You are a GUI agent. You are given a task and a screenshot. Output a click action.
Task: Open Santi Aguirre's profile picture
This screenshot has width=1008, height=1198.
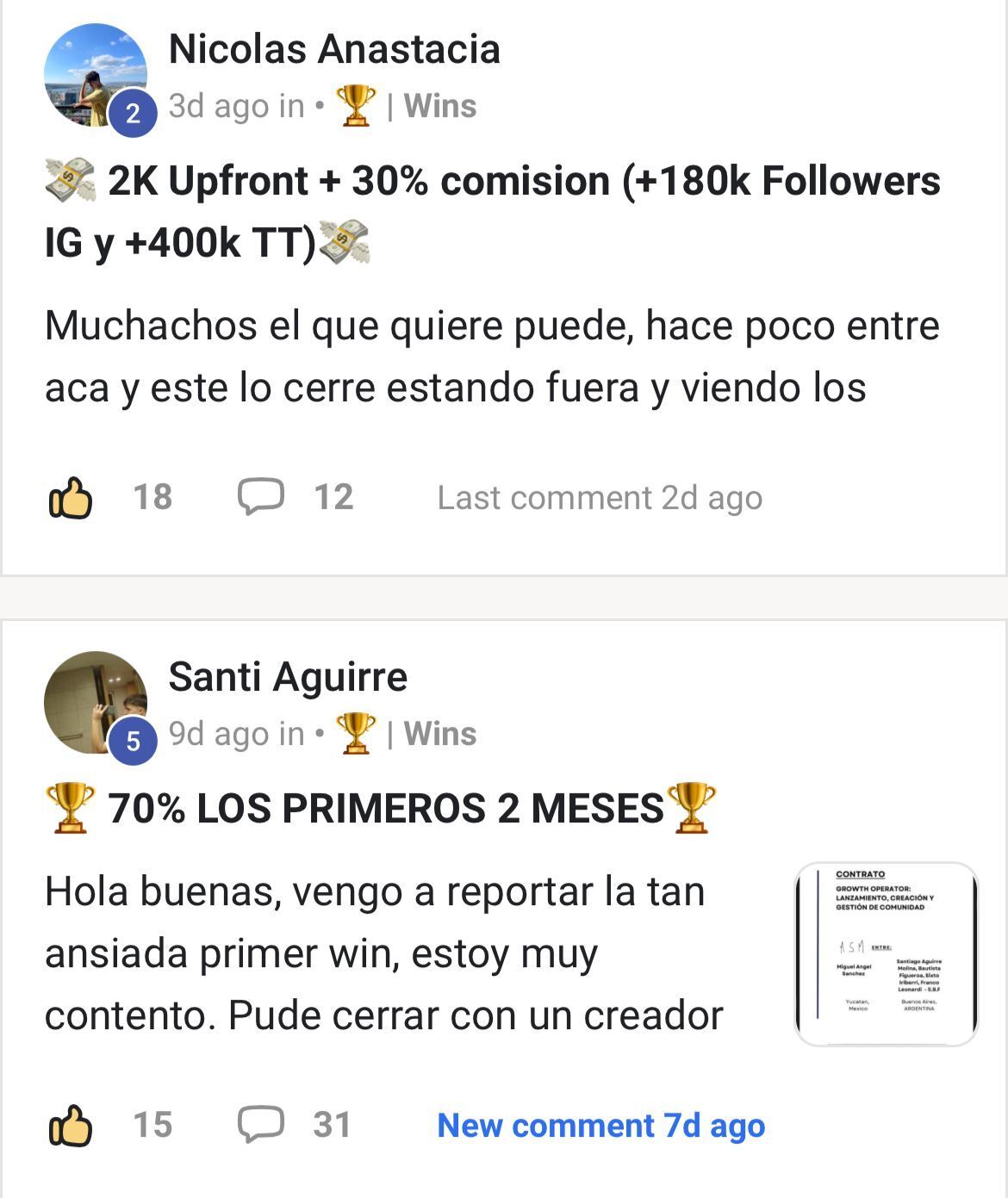click(x=95, y=703)
